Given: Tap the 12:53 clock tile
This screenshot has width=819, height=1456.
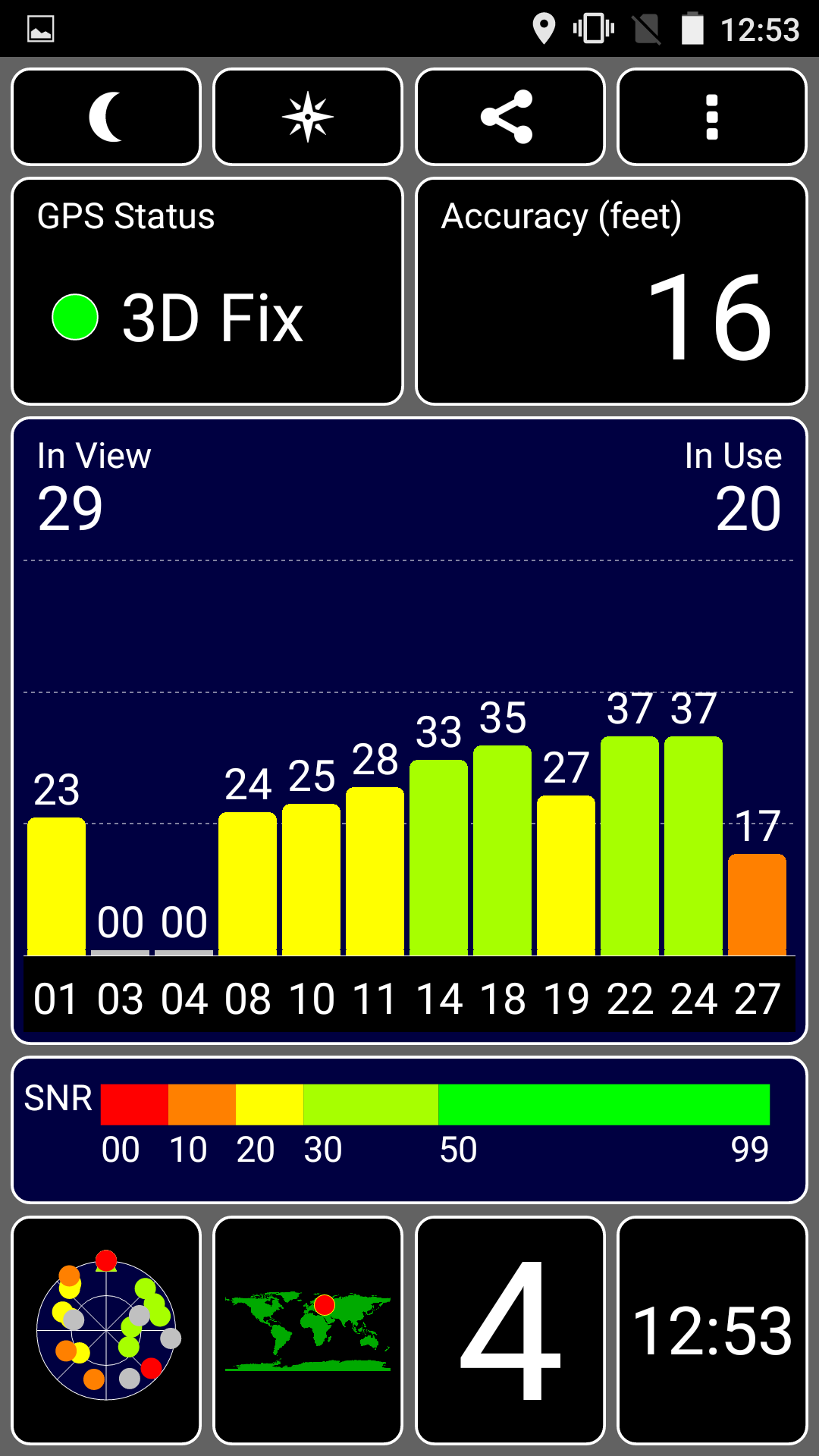Looking at the screenshot, I should tap(712, 1331).
